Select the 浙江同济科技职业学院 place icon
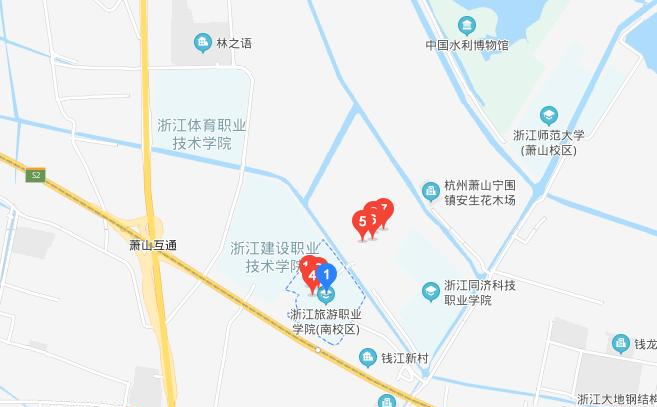Screen dimensions: 657x407 pyautogui.click(x=430, y=290)
